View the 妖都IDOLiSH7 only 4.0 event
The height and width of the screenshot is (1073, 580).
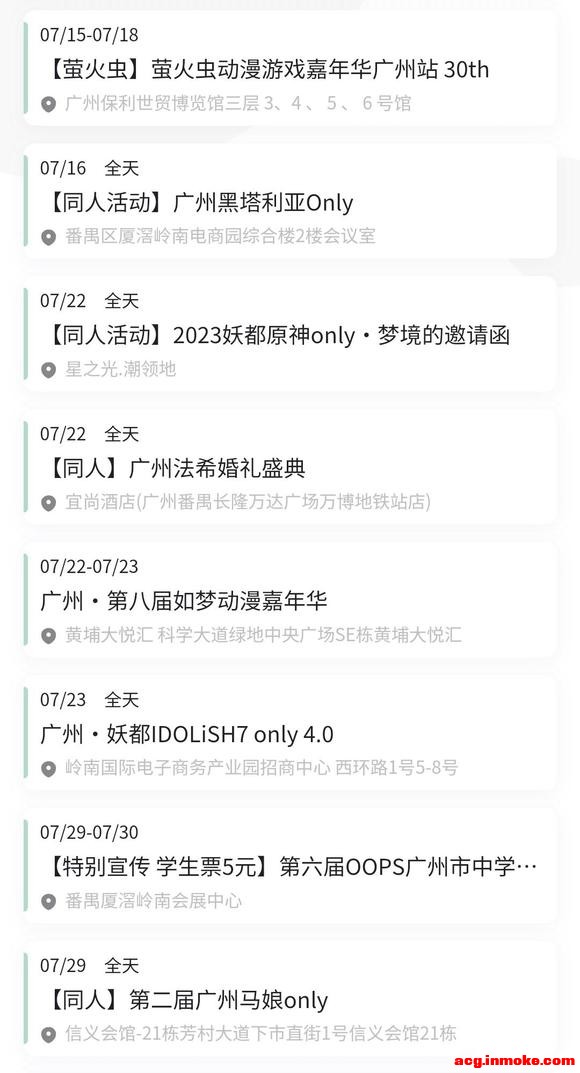(x=290, y=733)
